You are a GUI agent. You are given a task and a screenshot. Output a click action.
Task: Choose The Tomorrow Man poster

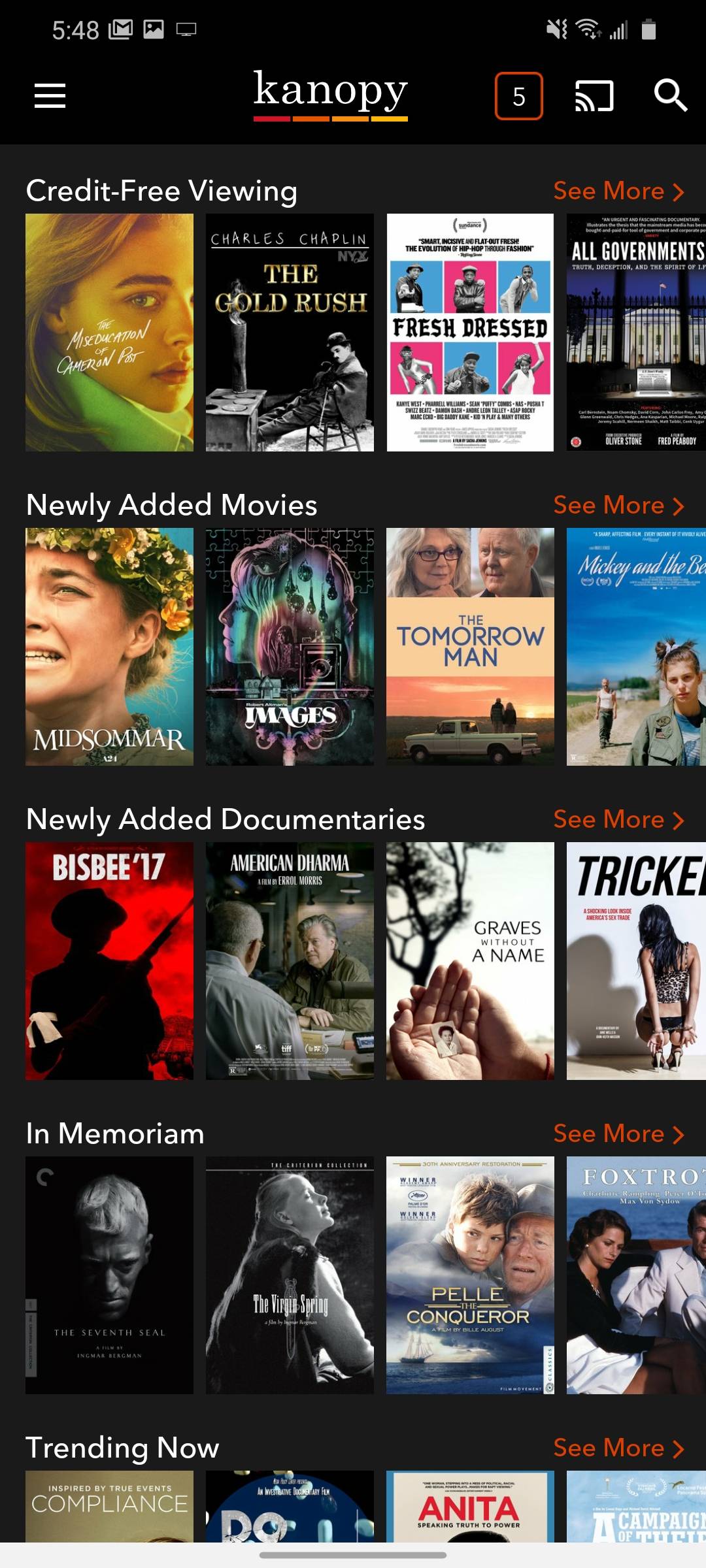coord(470,647)
